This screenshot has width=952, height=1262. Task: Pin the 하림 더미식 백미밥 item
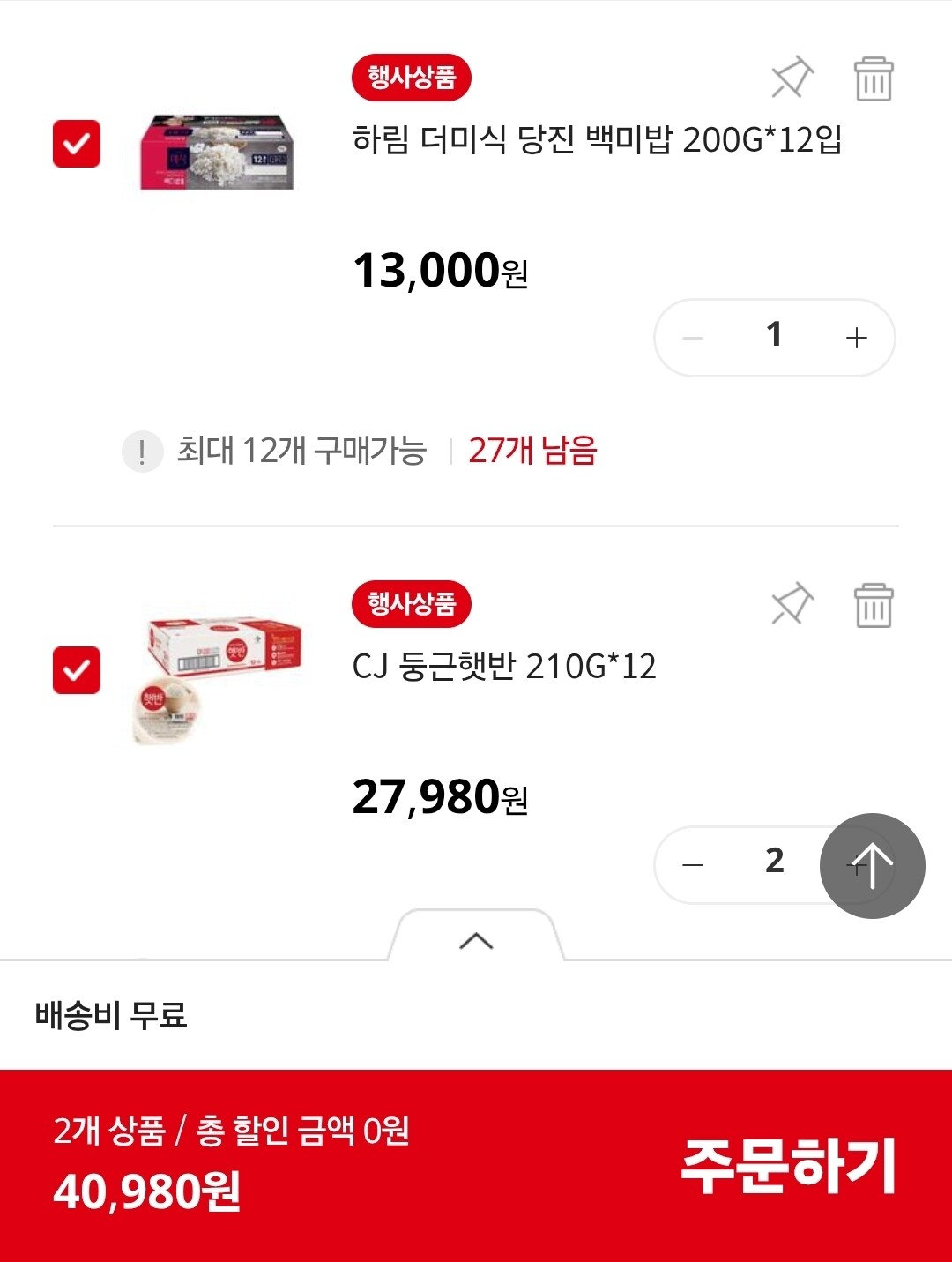(x=792, y=78)
